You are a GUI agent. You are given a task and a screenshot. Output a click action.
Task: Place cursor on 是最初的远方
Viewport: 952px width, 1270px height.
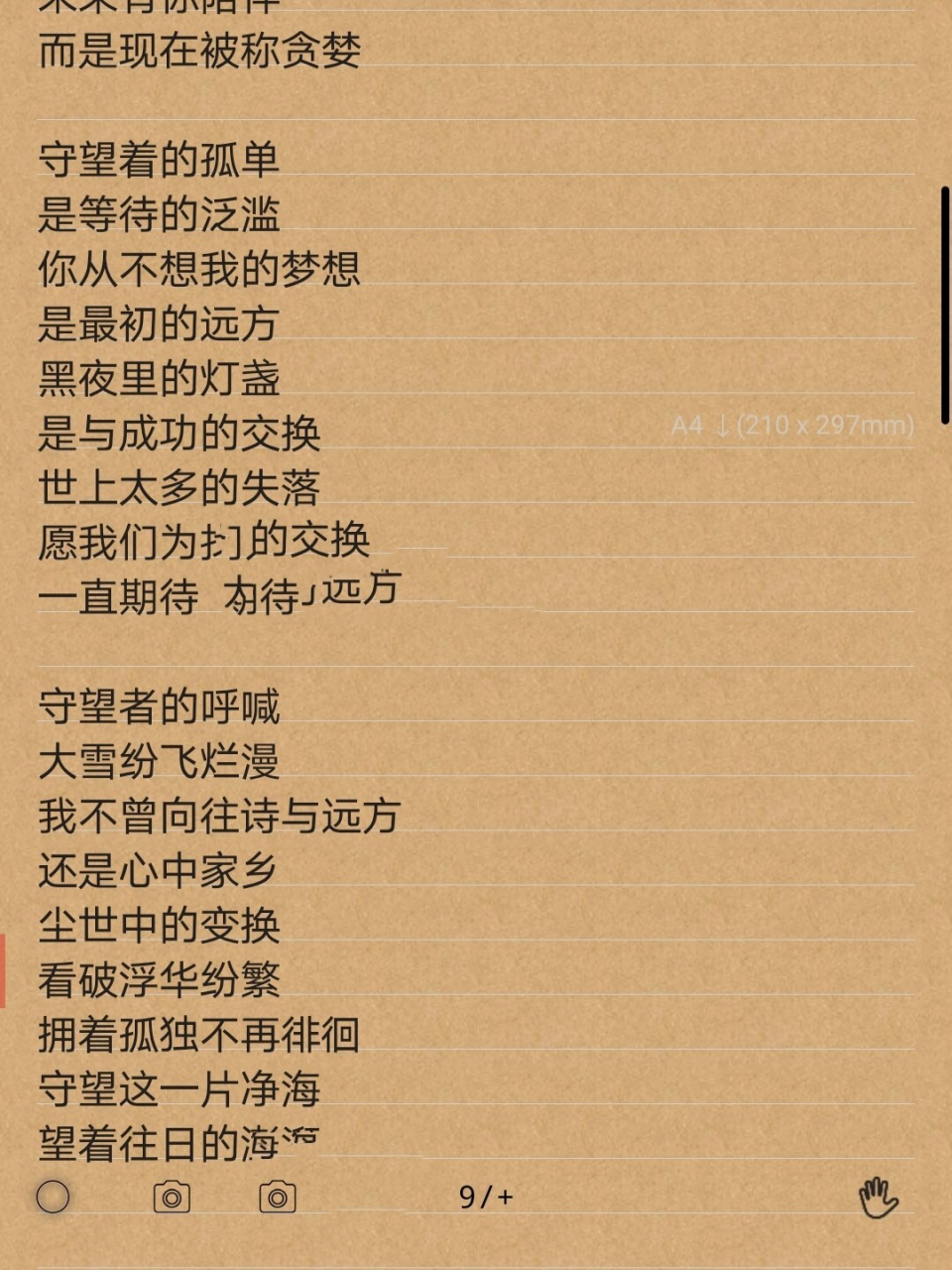click(x=159, y=323)
